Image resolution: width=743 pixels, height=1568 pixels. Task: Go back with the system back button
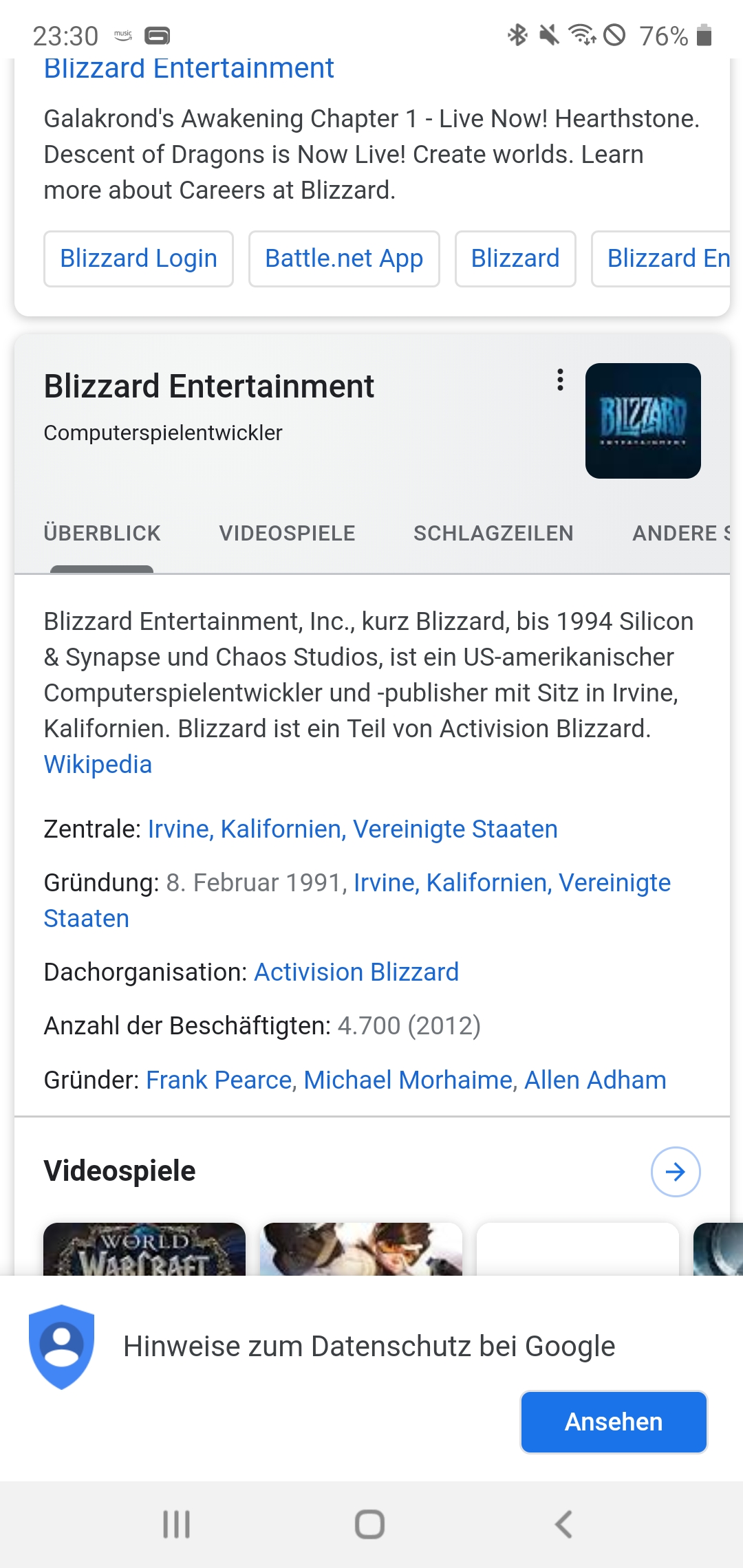(x=563, y=1524)
